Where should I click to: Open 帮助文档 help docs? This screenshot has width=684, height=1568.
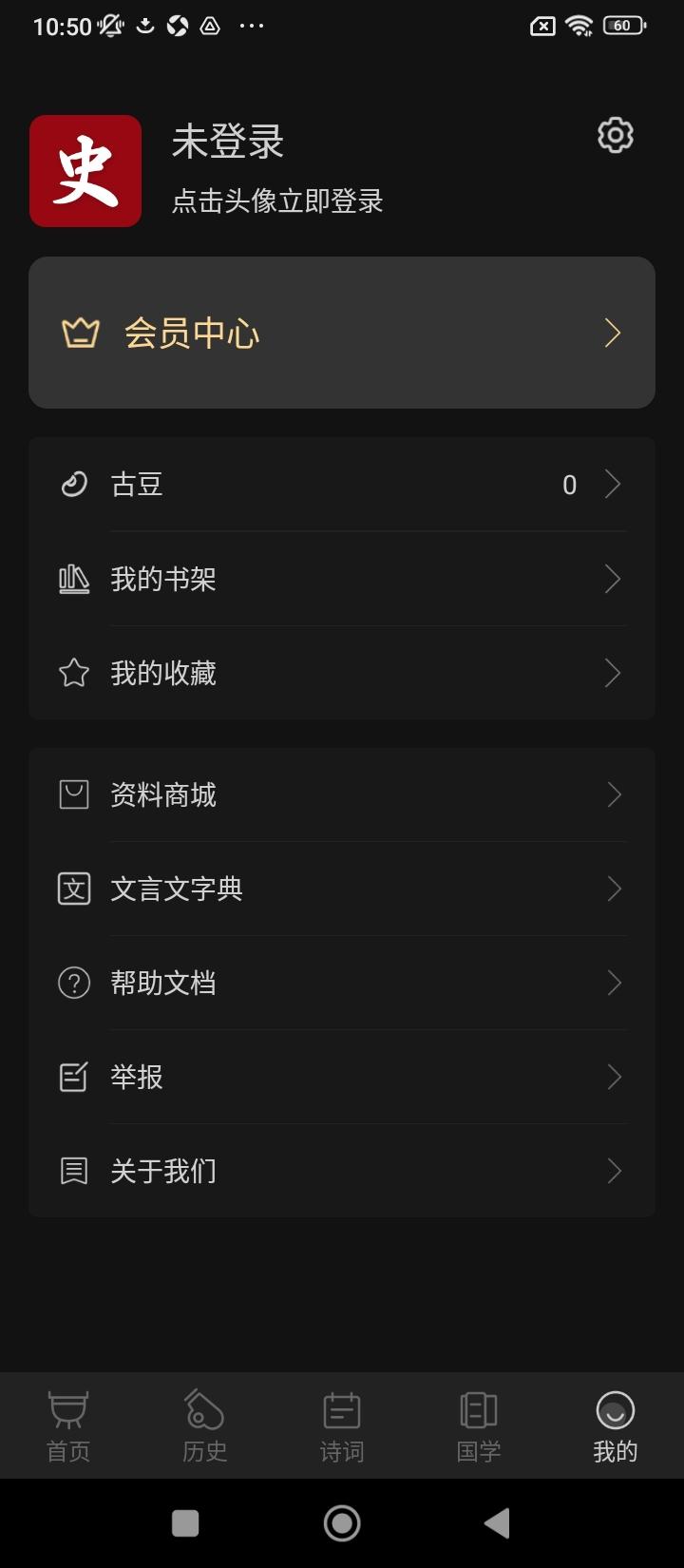coord(342,983)
